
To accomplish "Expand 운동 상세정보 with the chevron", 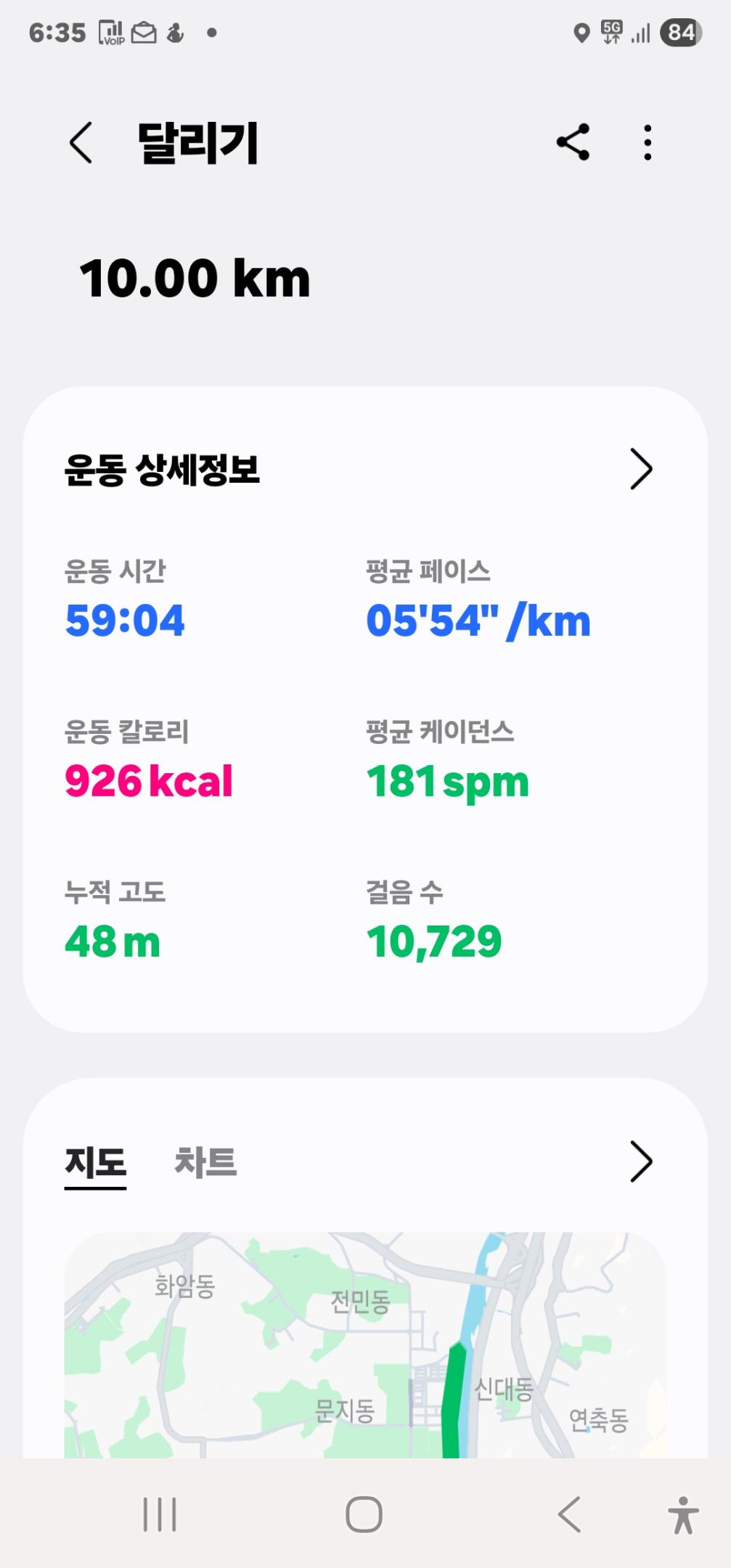I will 640,470.
